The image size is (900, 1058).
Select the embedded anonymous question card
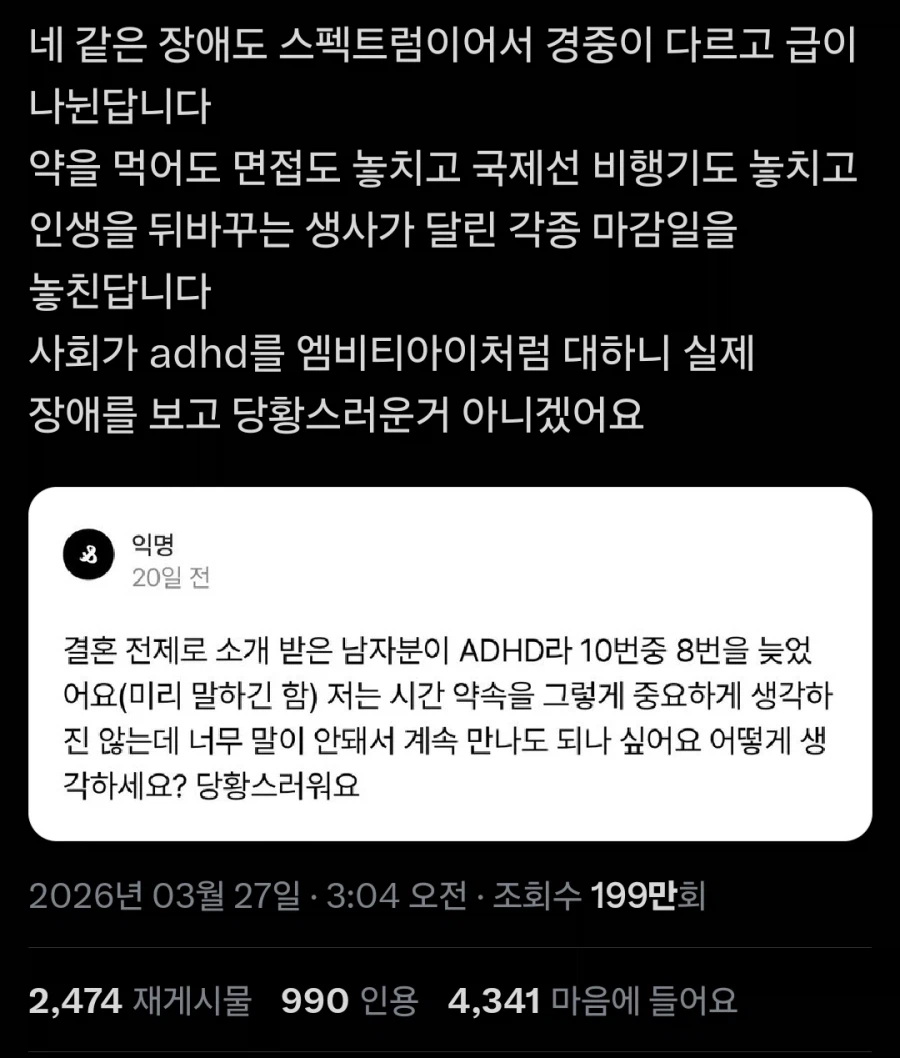[450, 660]
